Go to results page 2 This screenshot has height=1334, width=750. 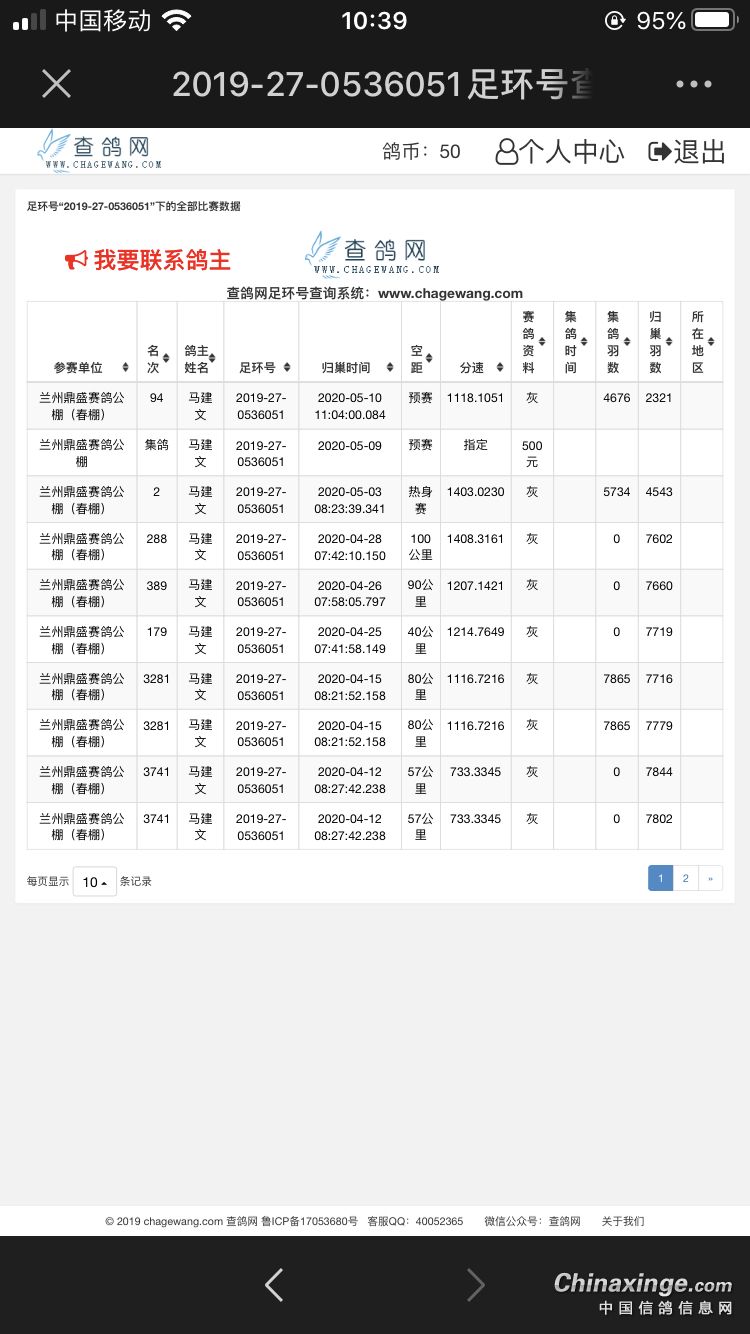(685, 878)
